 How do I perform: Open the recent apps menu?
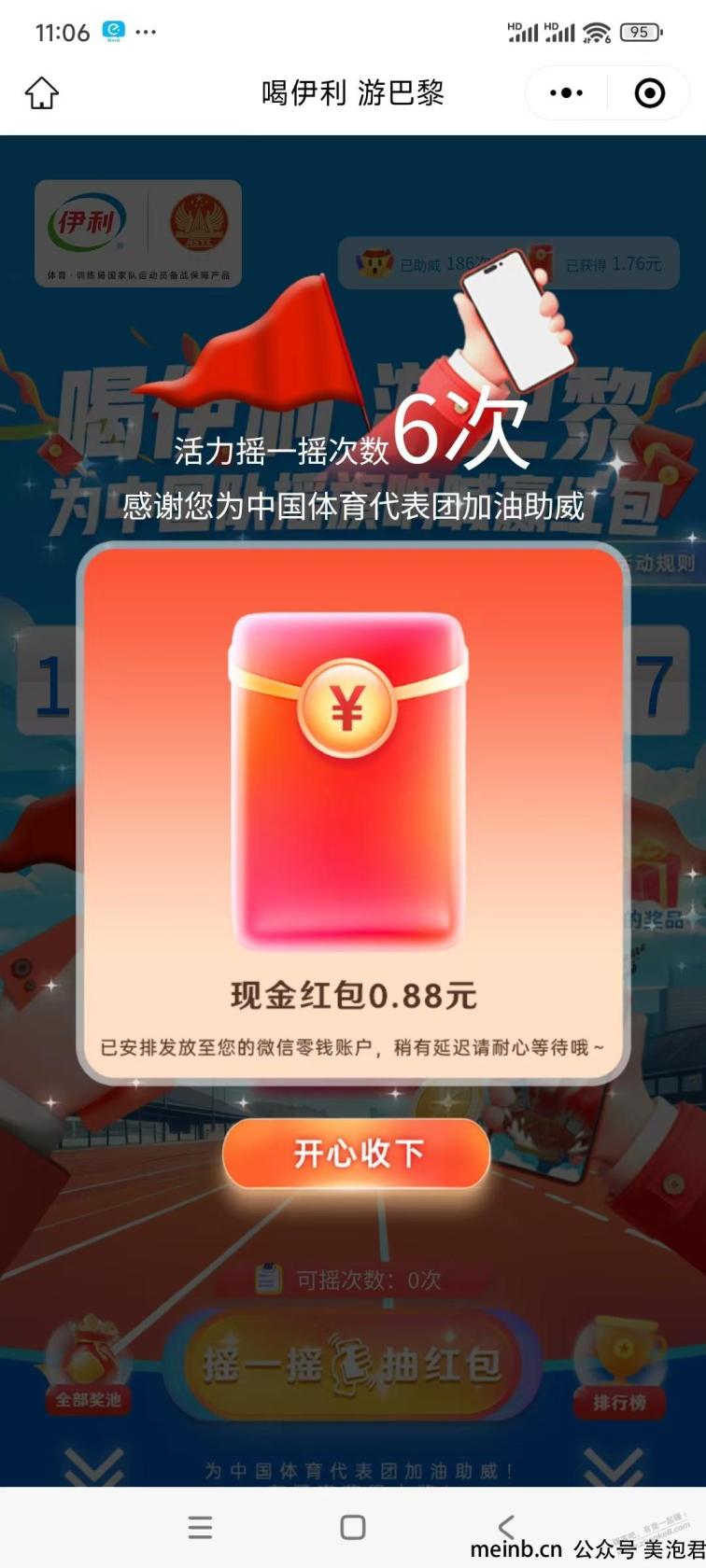click(200, 1527)
